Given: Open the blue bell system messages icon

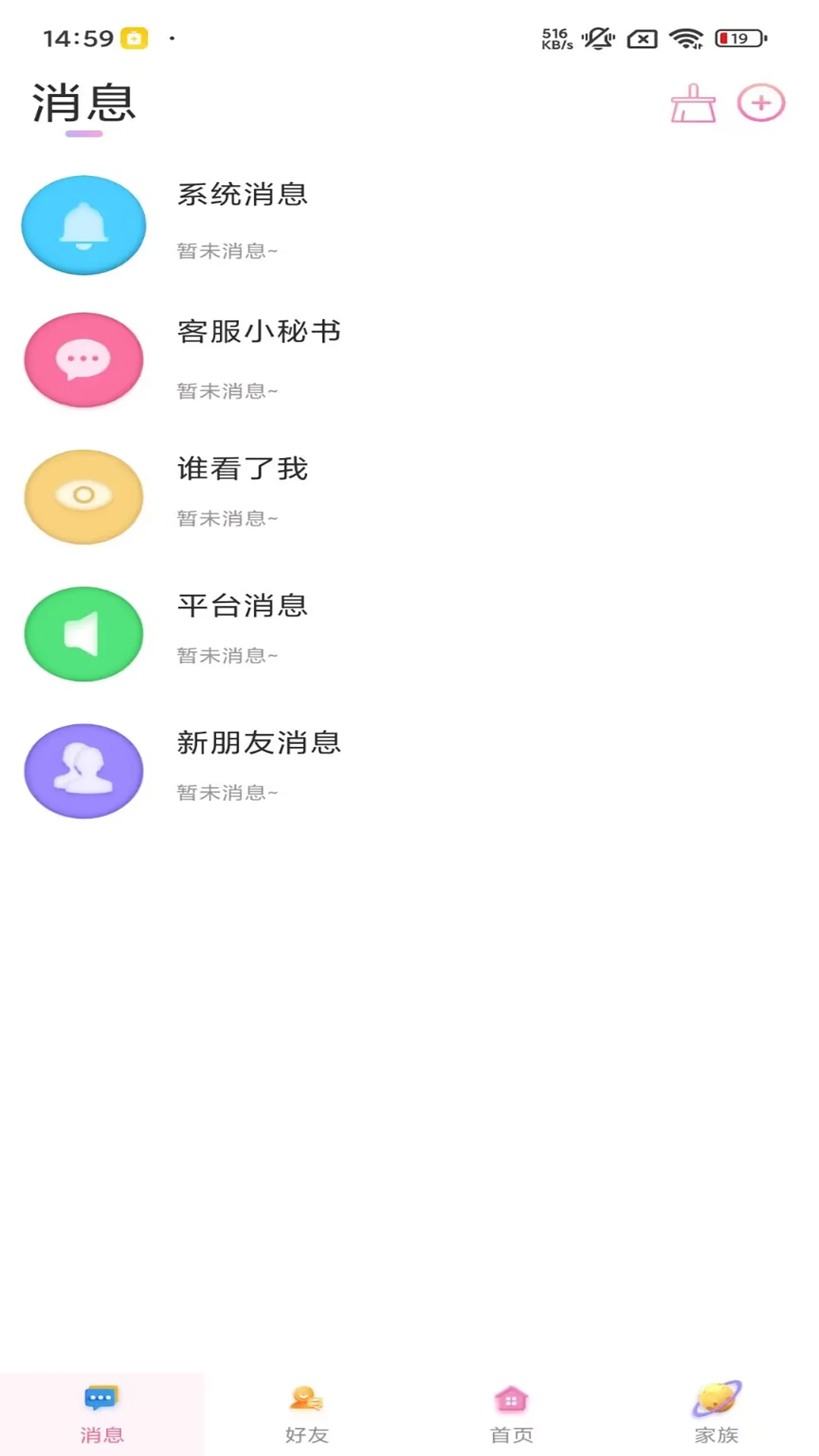Looking at the screenshot, I should coord(83,224).
